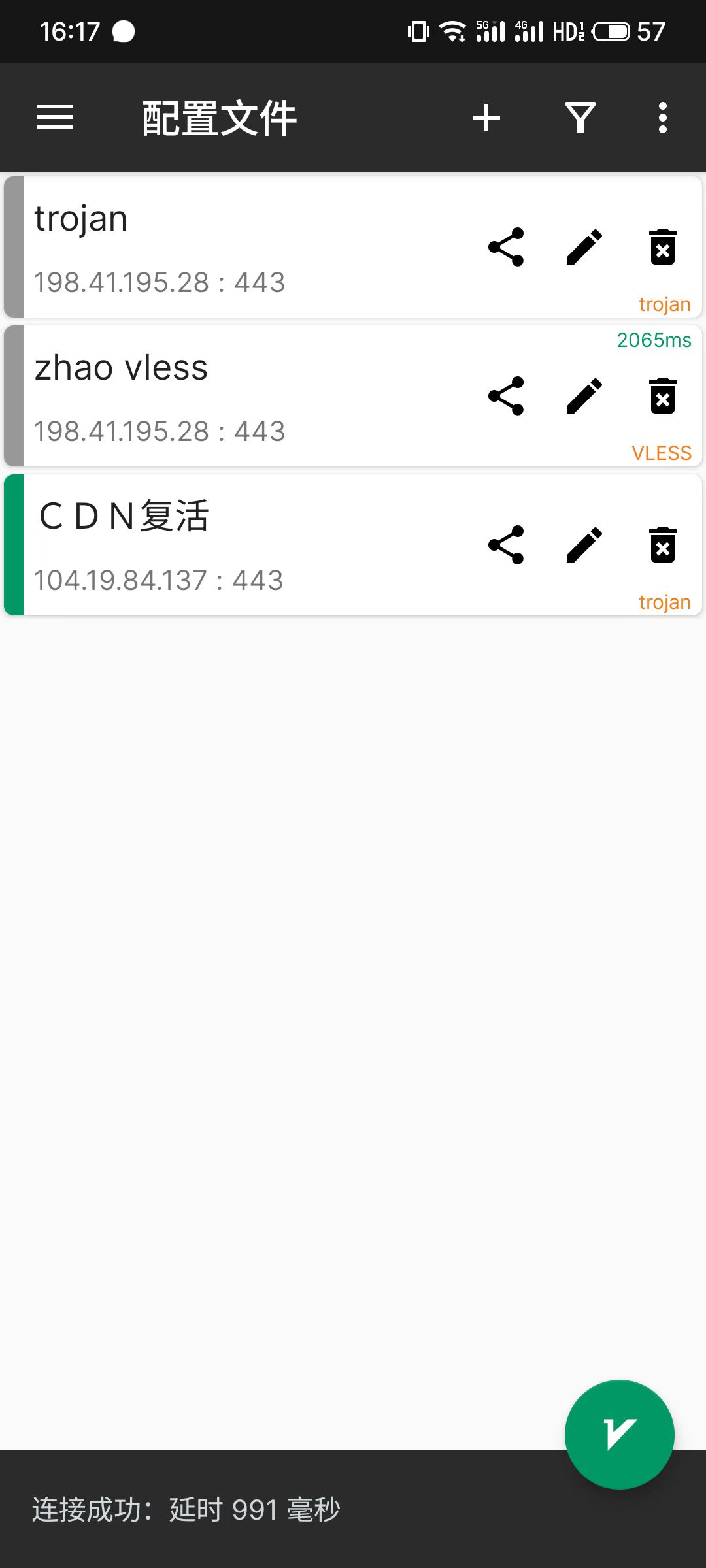Add a new configuration profile
Viewport: 706px width, 1568px height.
pyautogui.click(x=486, y=118)
